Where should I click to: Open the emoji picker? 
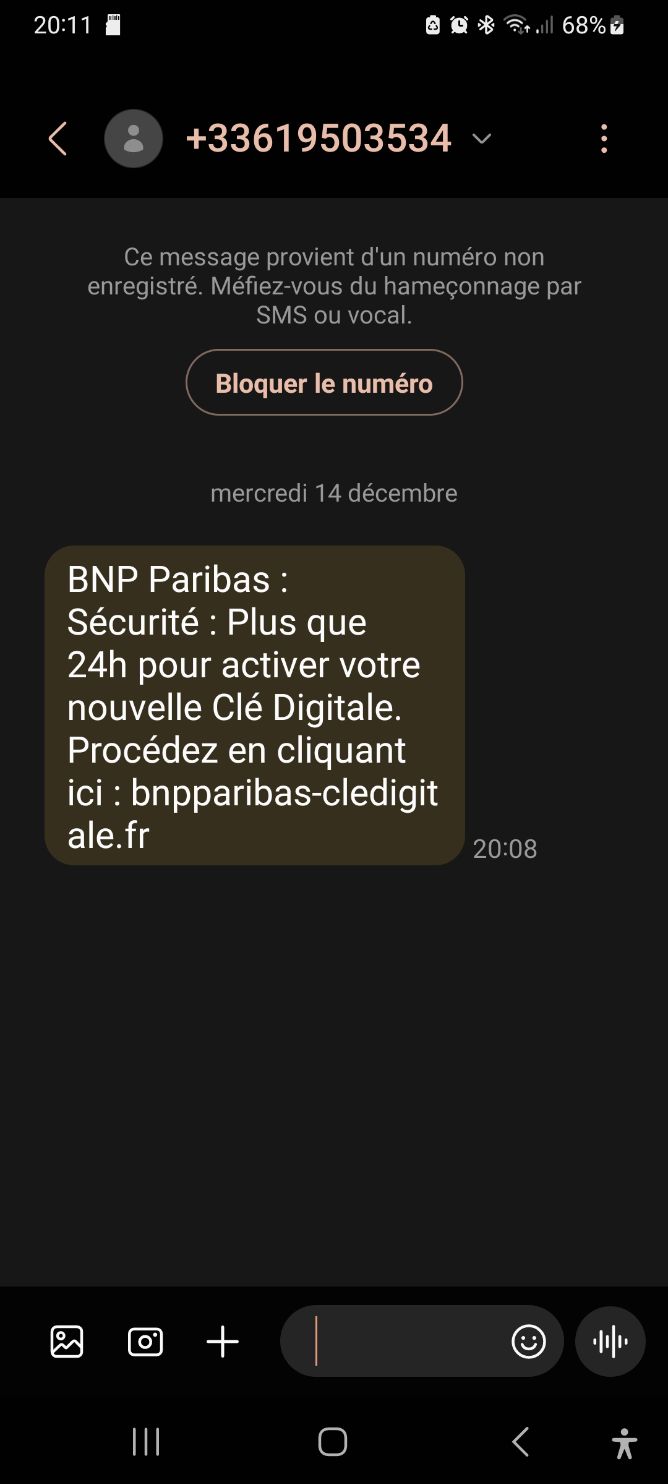(x=529, y=1341)
